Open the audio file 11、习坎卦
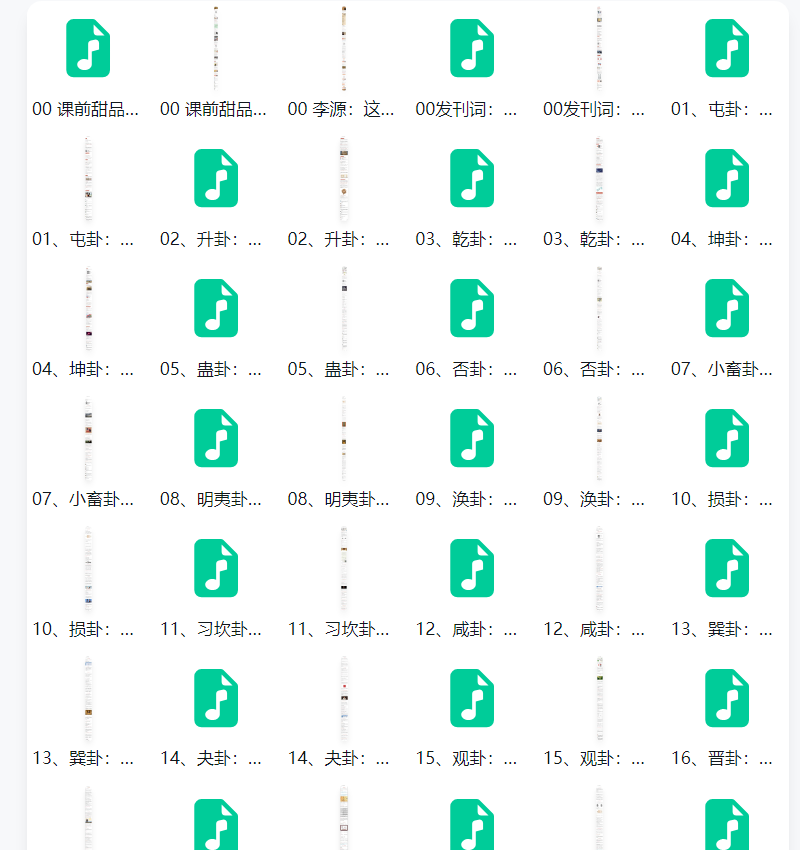Screen dimensions: 800x850 pos(216,568)
